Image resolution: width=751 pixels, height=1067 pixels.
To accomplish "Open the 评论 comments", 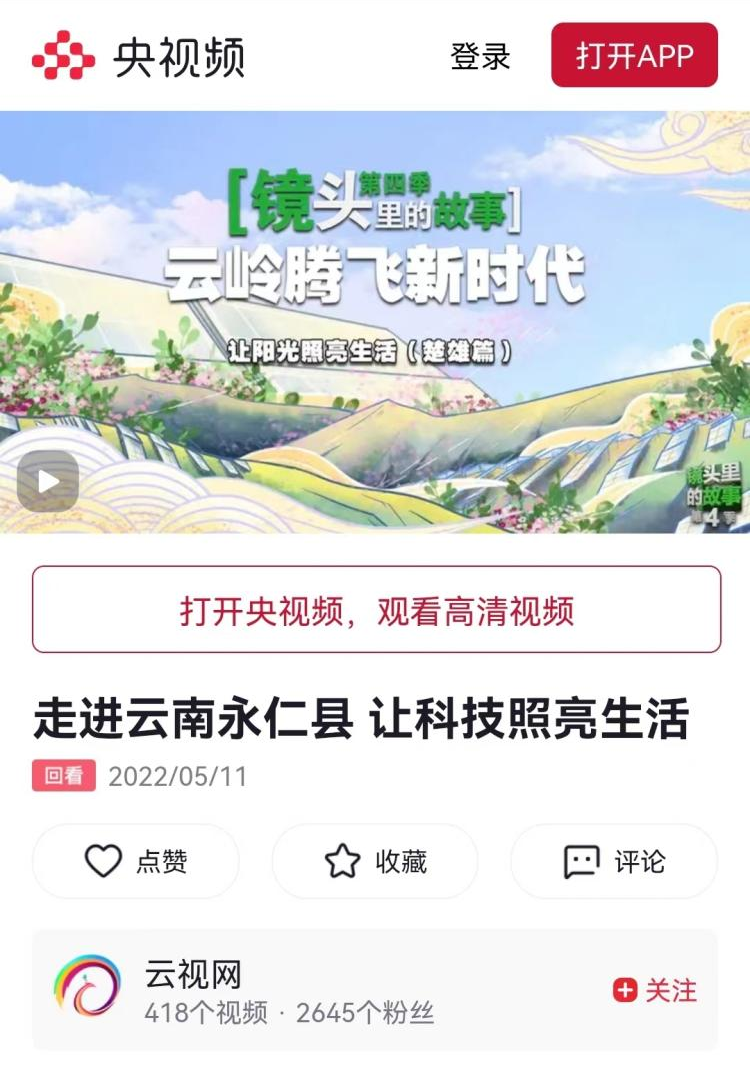I will (614, 861).
